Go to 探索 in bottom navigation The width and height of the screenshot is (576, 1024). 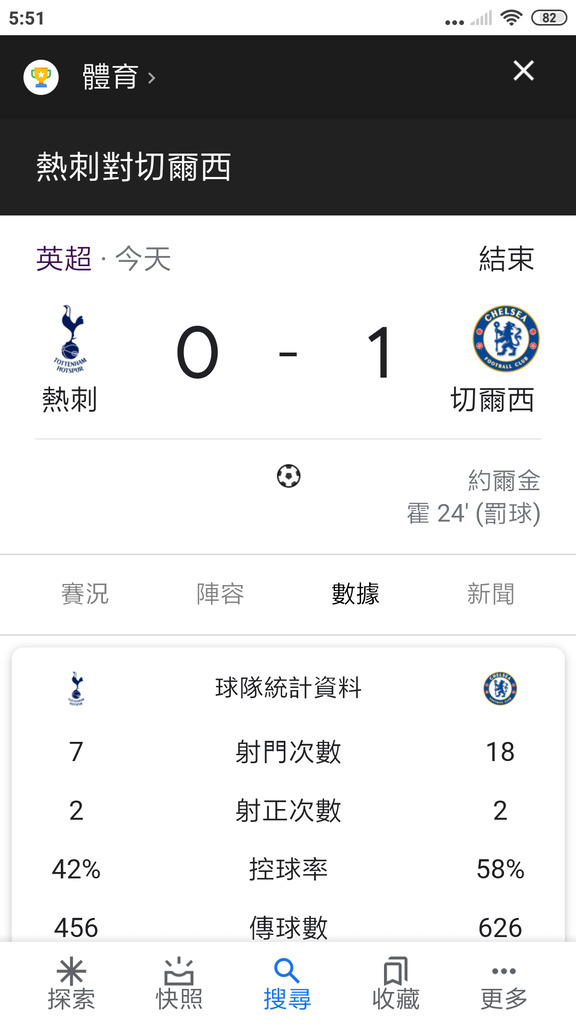pos(71,984)
